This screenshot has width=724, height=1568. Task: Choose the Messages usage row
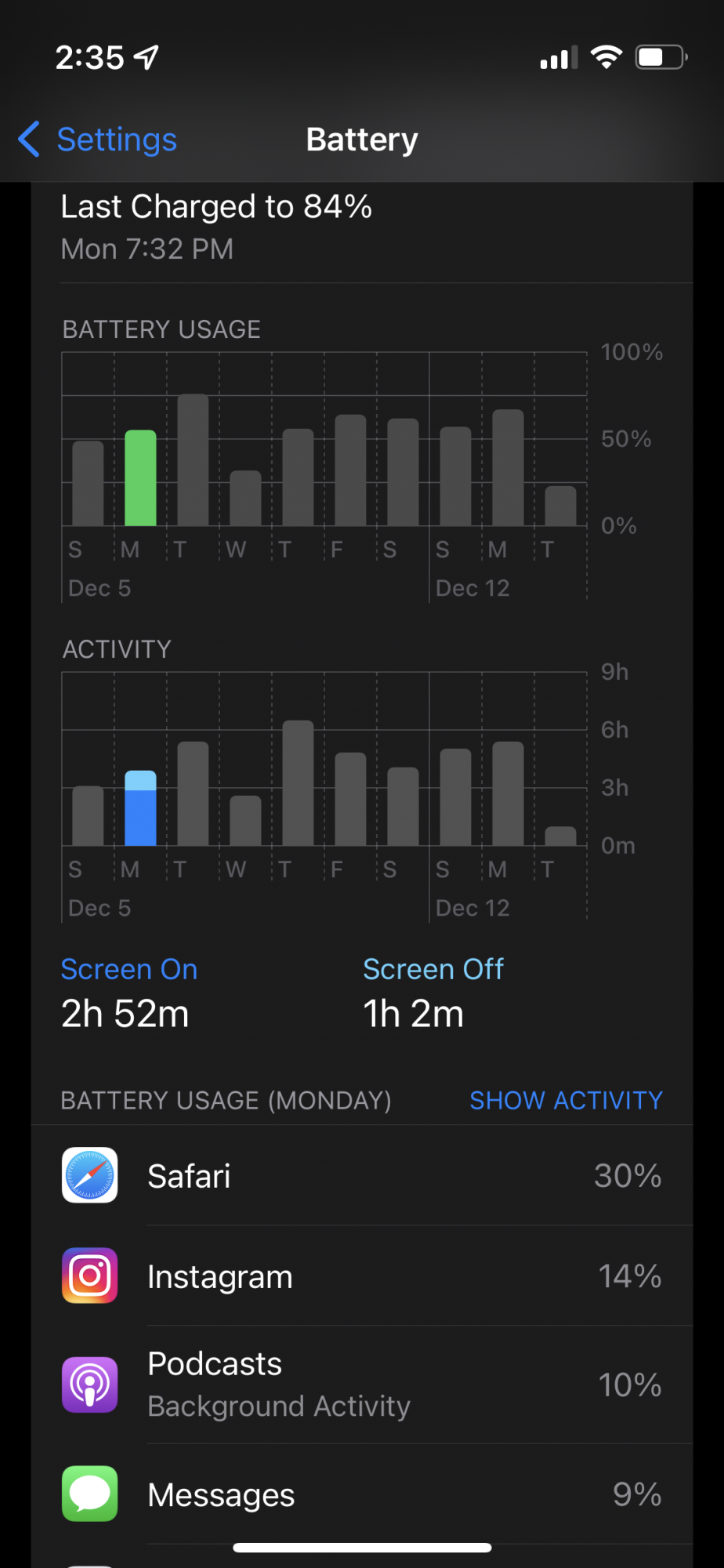(x=362, y=1494)
